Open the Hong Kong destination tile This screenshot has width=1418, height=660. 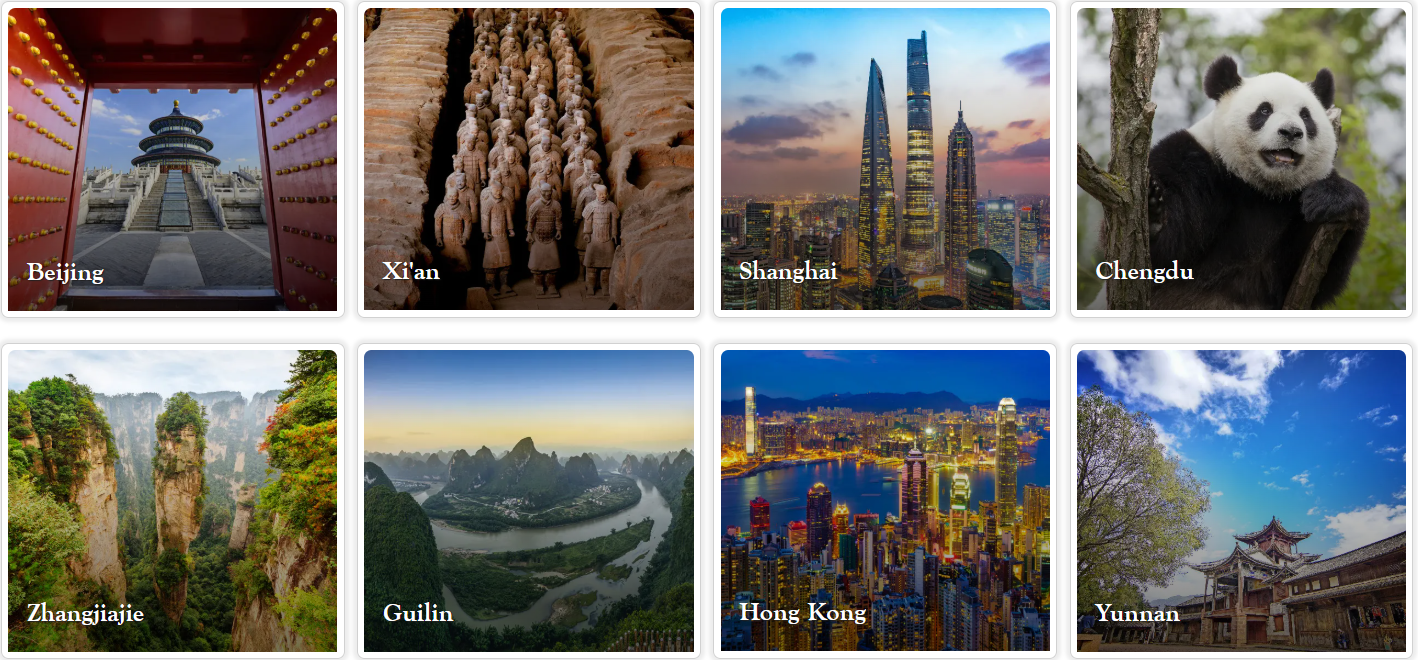[885, 500]
